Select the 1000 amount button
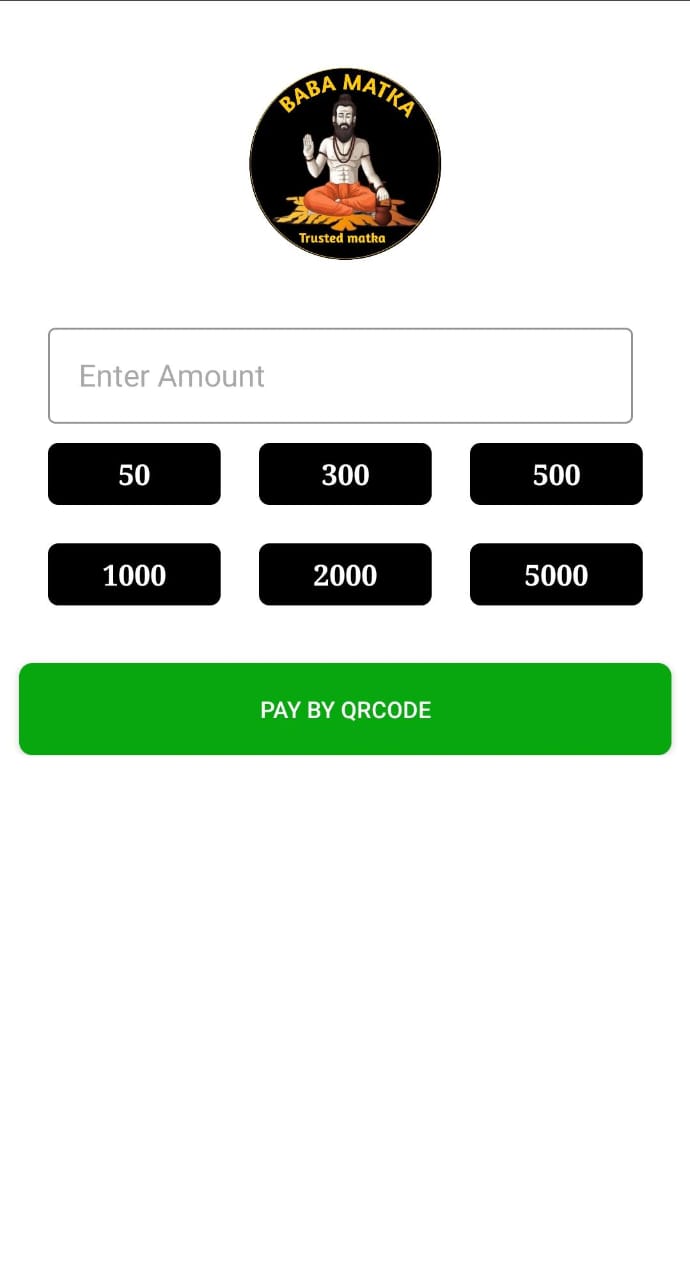Screen dimensions: 690x1280 tap(134, 575)
